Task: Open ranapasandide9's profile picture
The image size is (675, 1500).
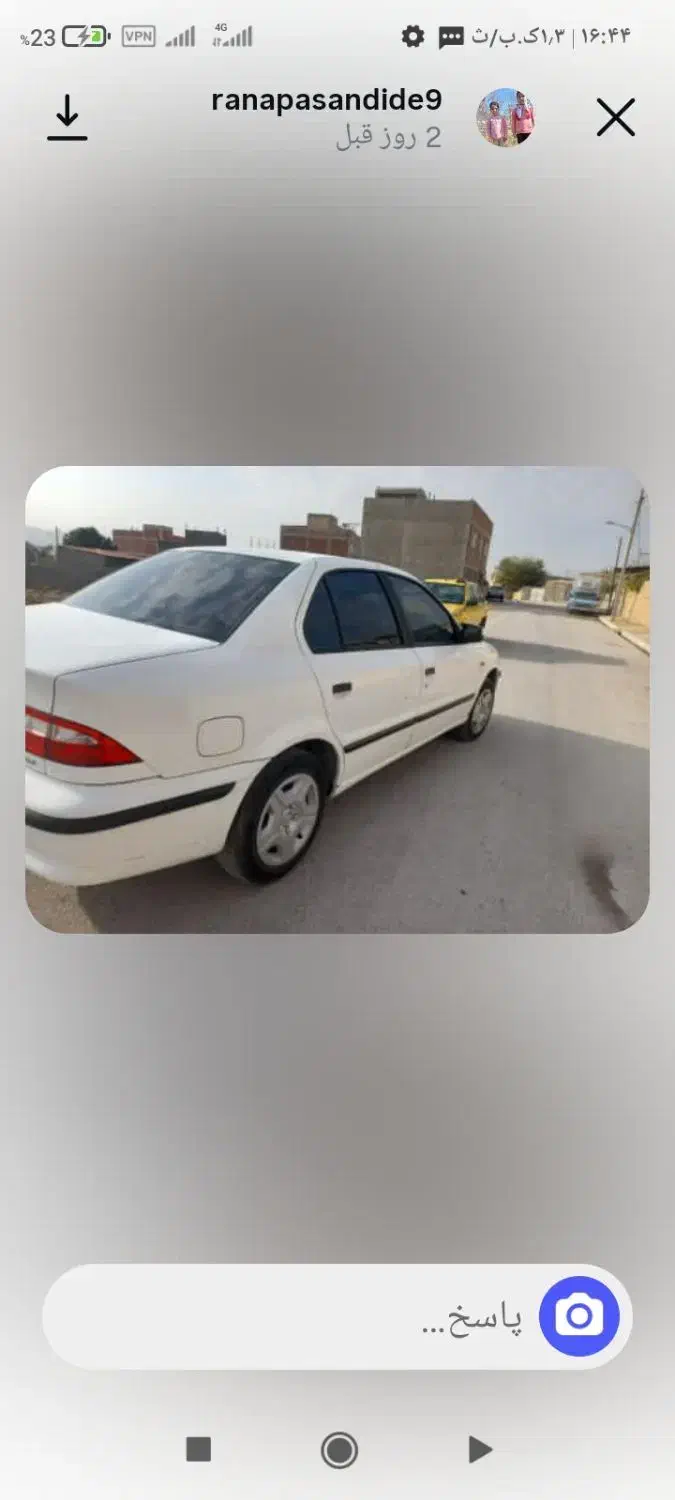Action: tap(506, 118)
